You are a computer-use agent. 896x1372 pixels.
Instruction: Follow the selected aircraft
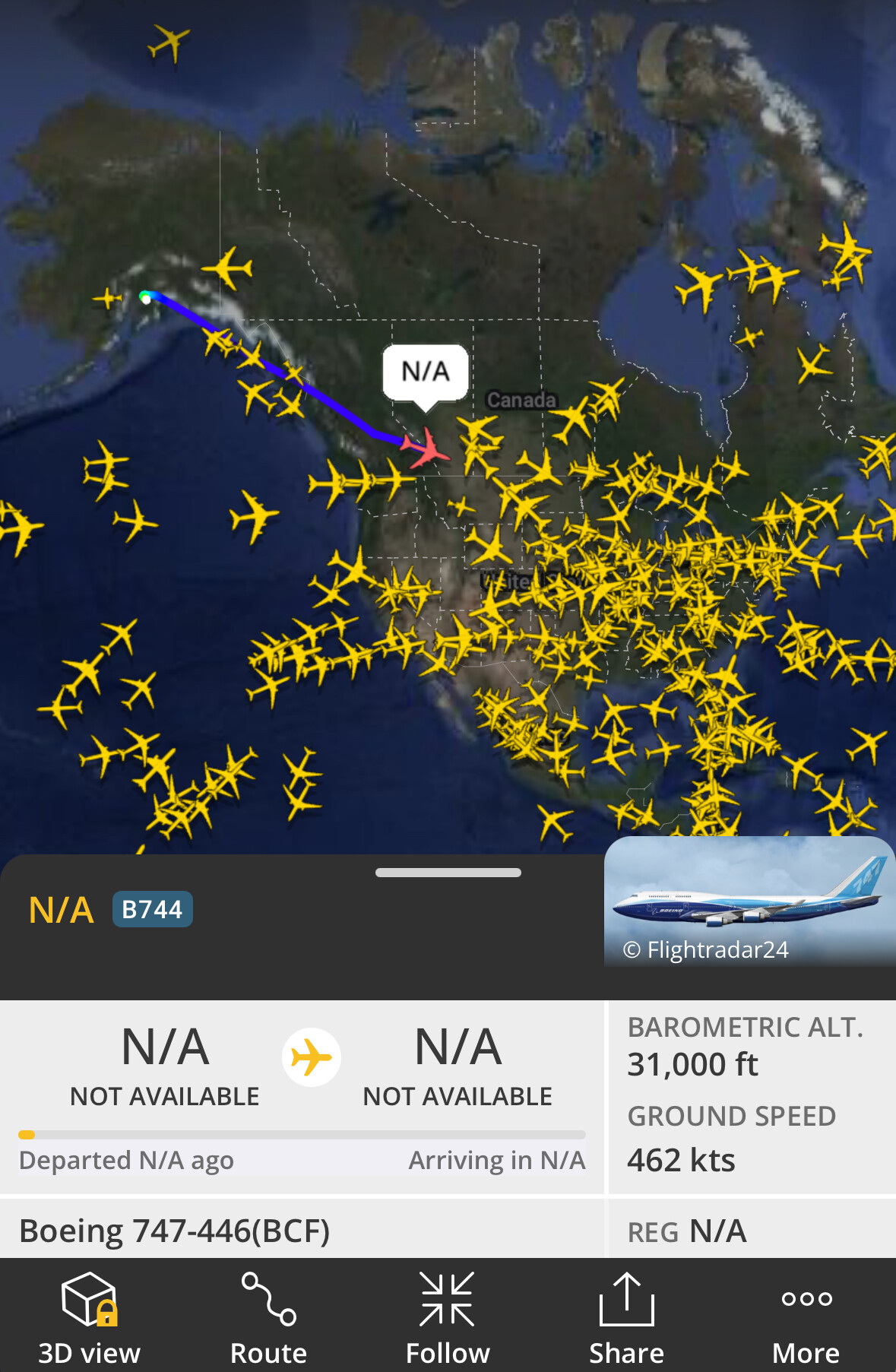point(448,1317)
